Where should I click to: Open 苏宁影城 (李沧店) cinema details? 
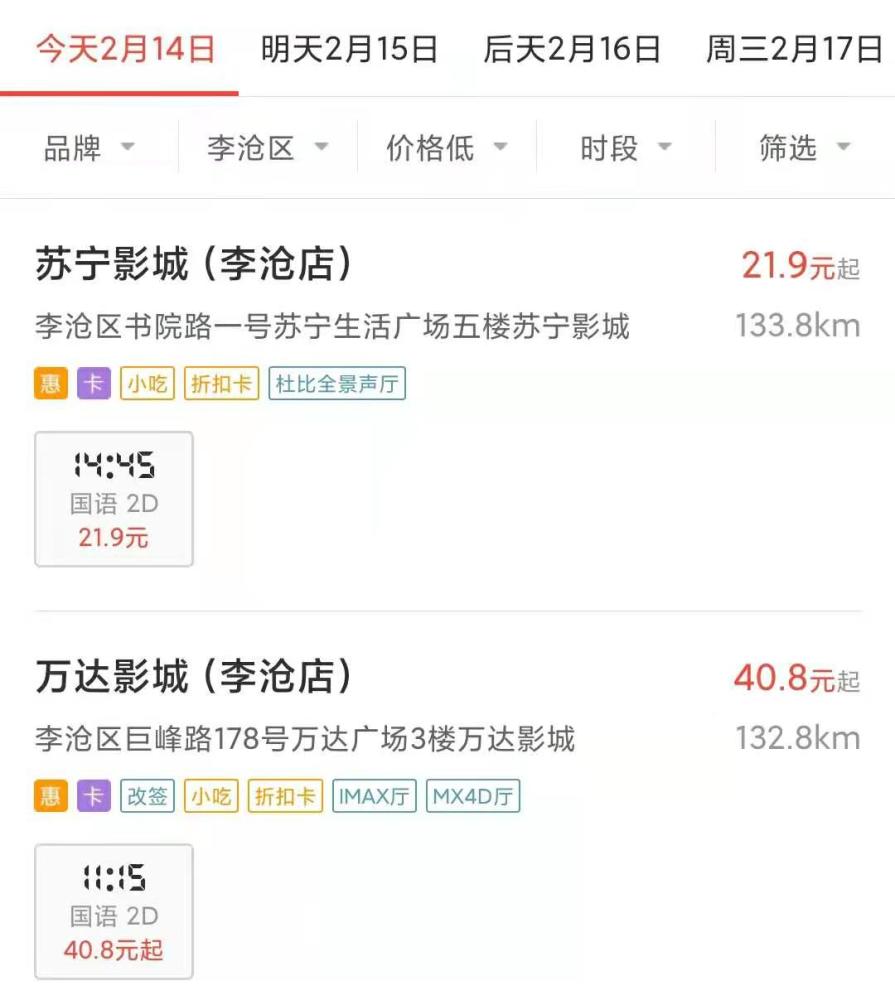tap(194, 265)
